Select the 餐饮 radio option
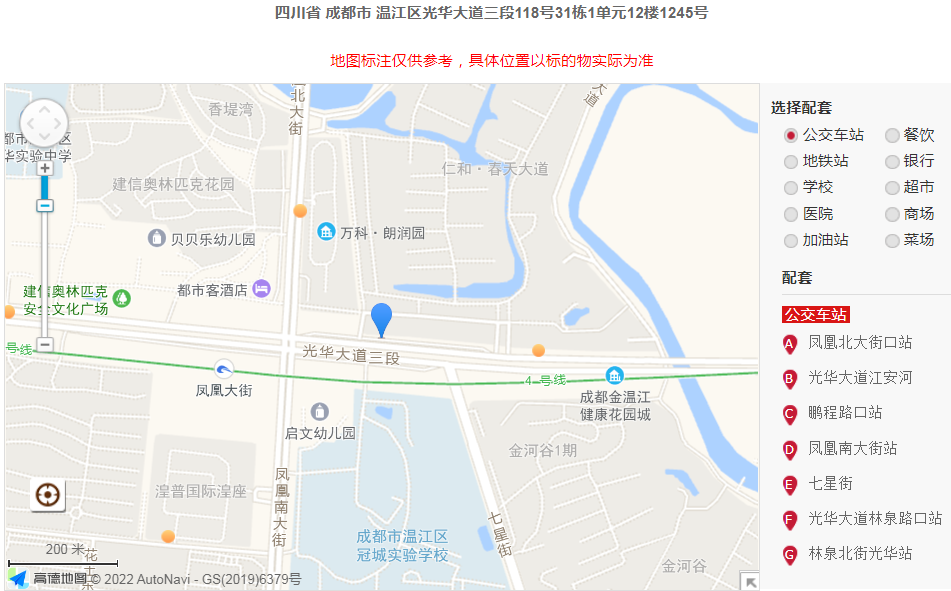The width and height of the screenshot is (951, 591). click(x=892, y=135)
